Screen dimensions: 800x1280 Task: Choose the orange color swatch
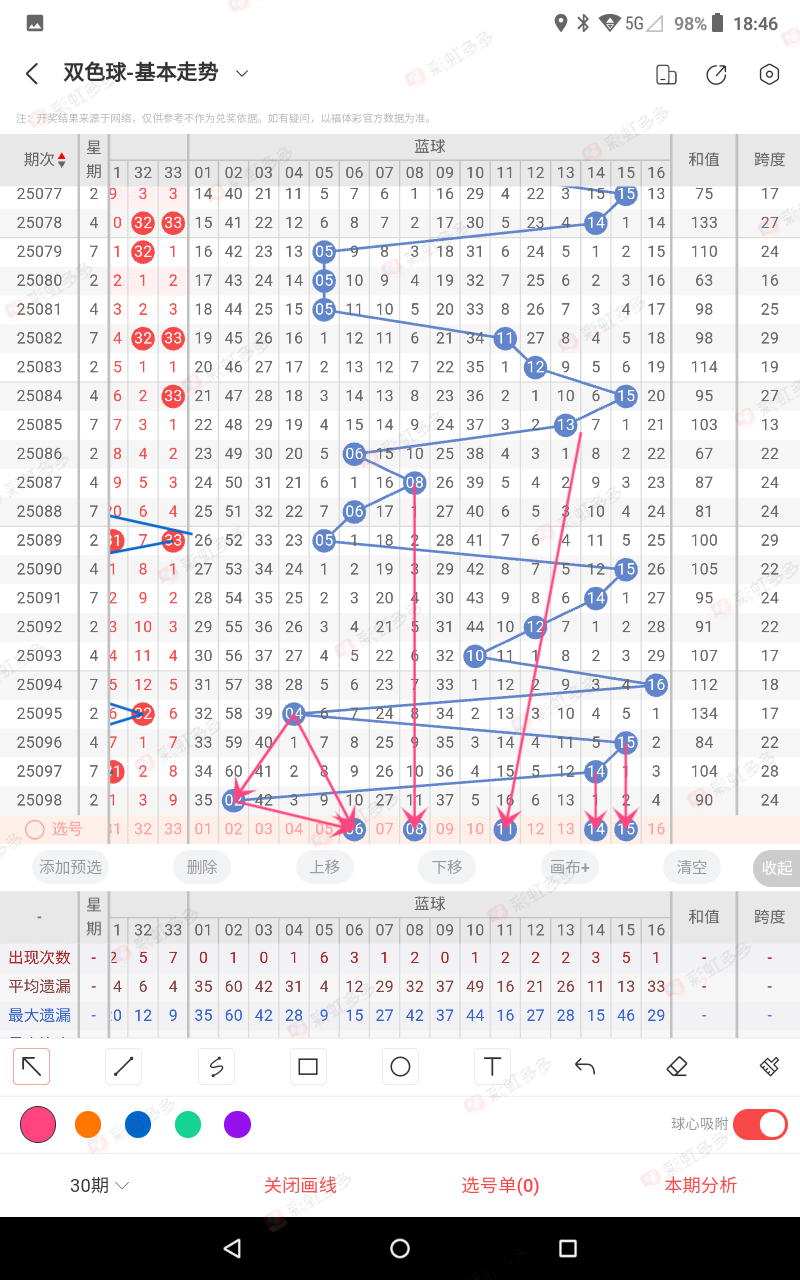click(x=88, y=1125)
